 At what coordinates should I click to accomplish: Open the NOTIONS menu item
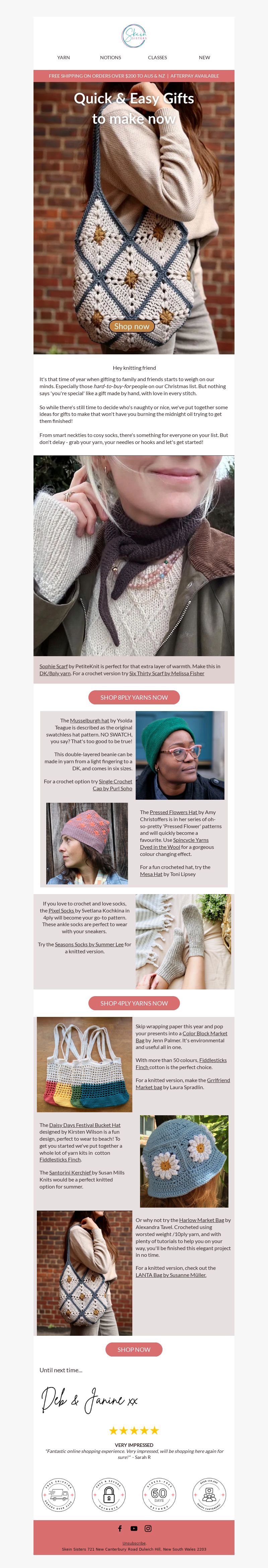(110, 57)
